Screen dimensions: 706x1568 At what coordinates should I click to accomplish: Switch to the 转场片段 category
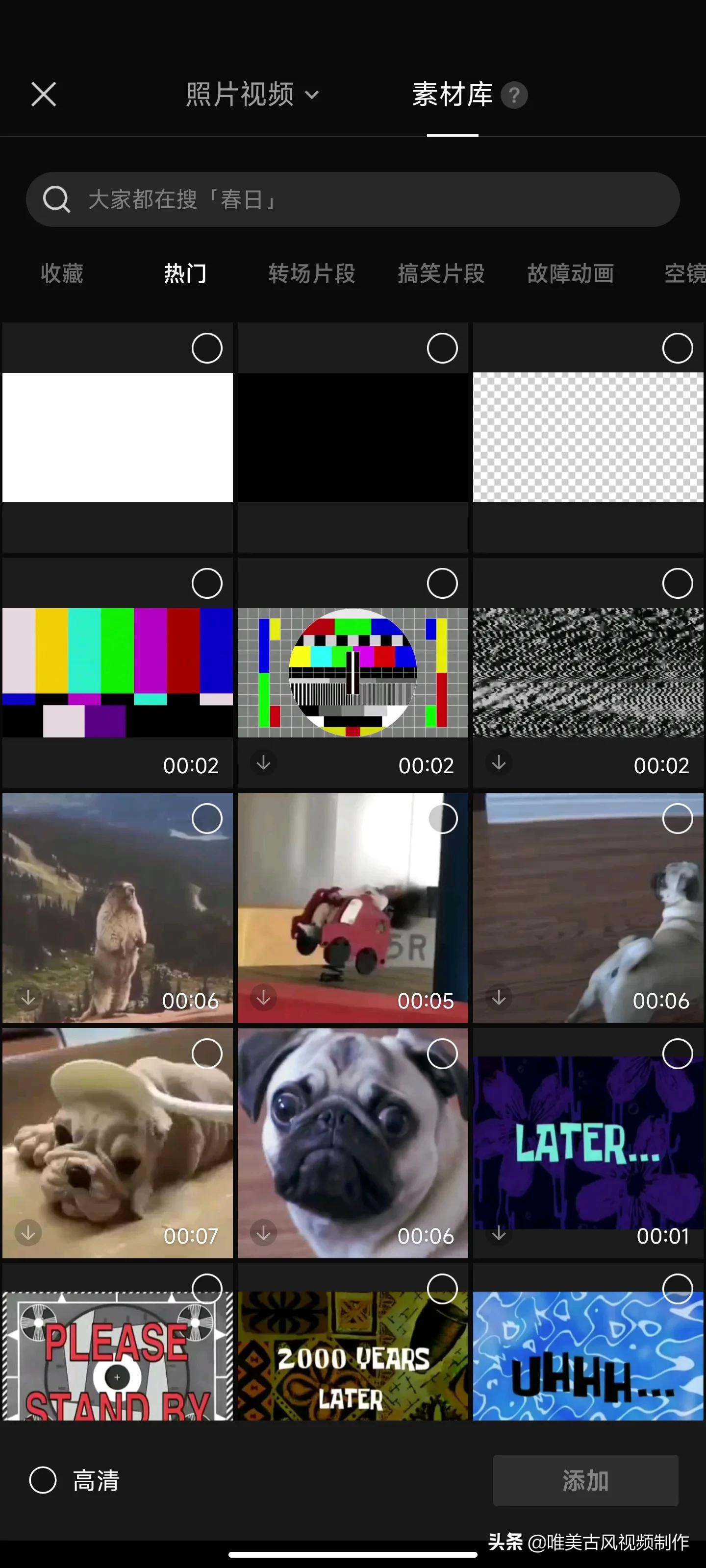click(x=312, y=273)
